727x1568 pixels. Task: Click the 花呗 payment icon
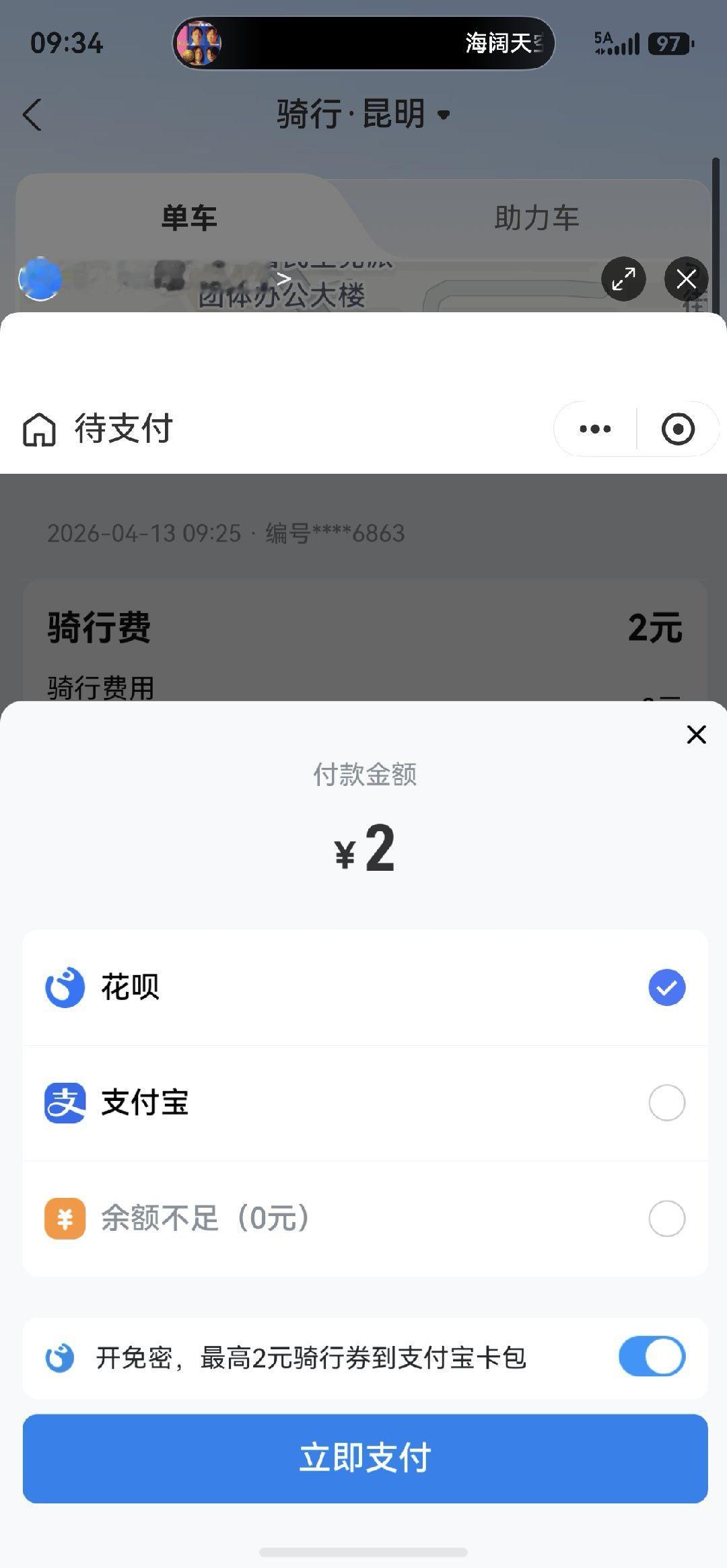tap(65, 987)
